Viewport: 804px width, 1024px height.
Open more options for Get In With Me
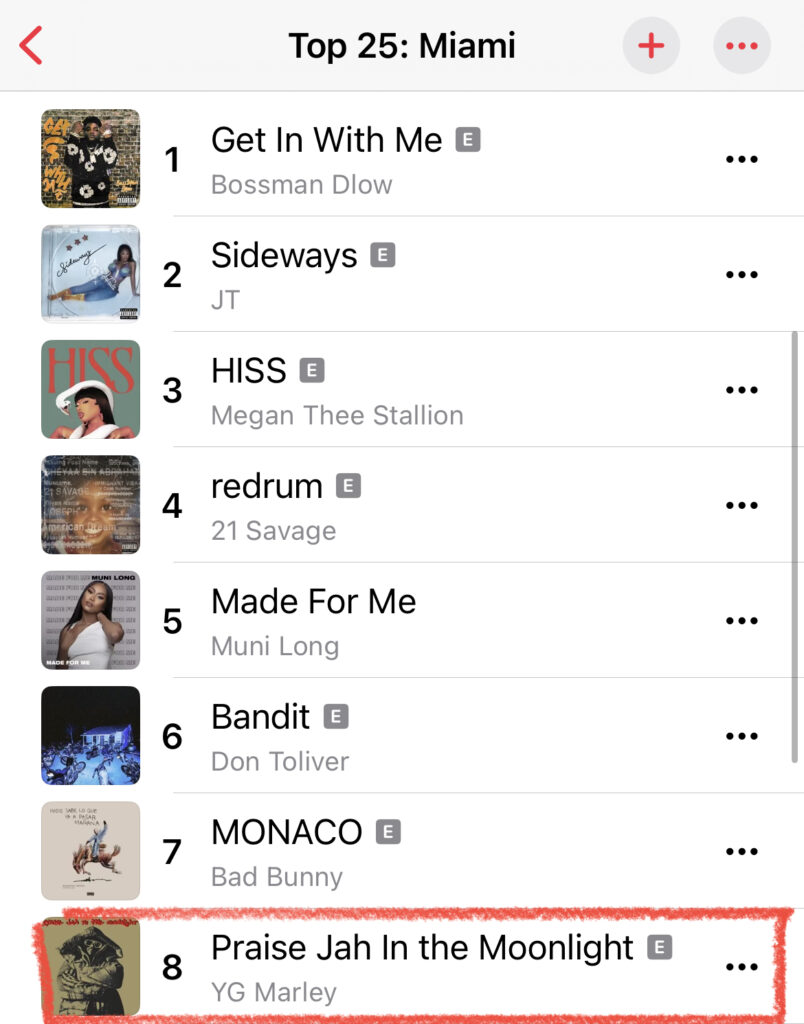[741, 159]
